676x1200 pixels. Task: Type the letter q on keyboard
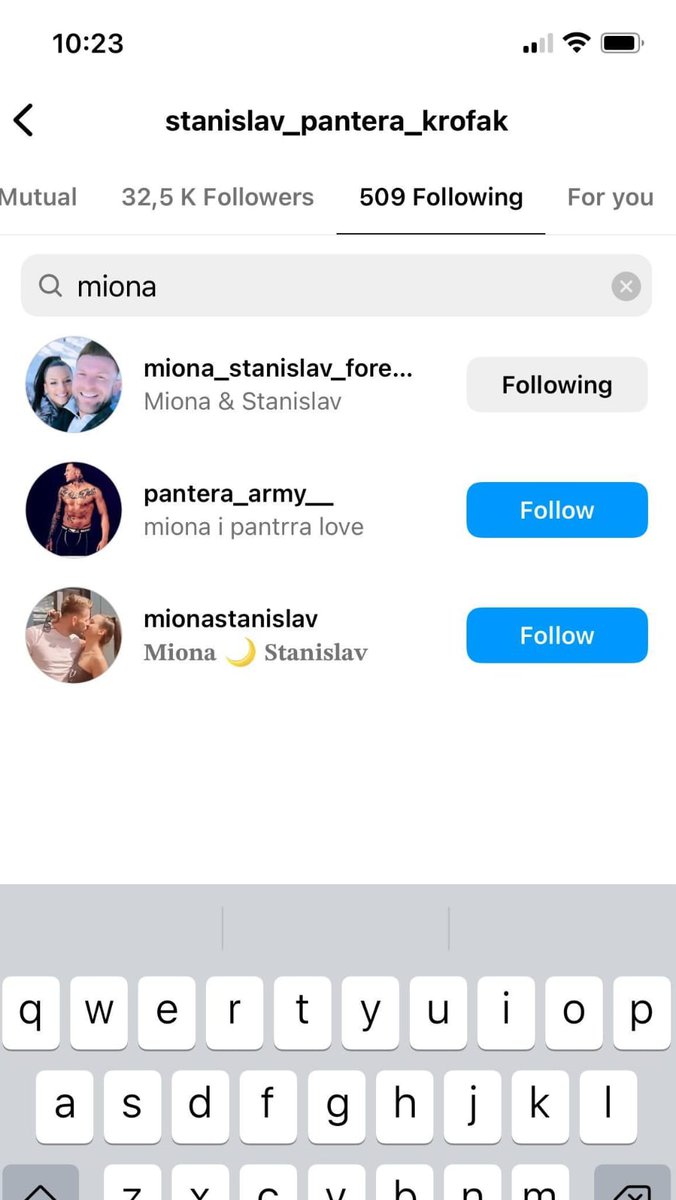point(31,1012)
